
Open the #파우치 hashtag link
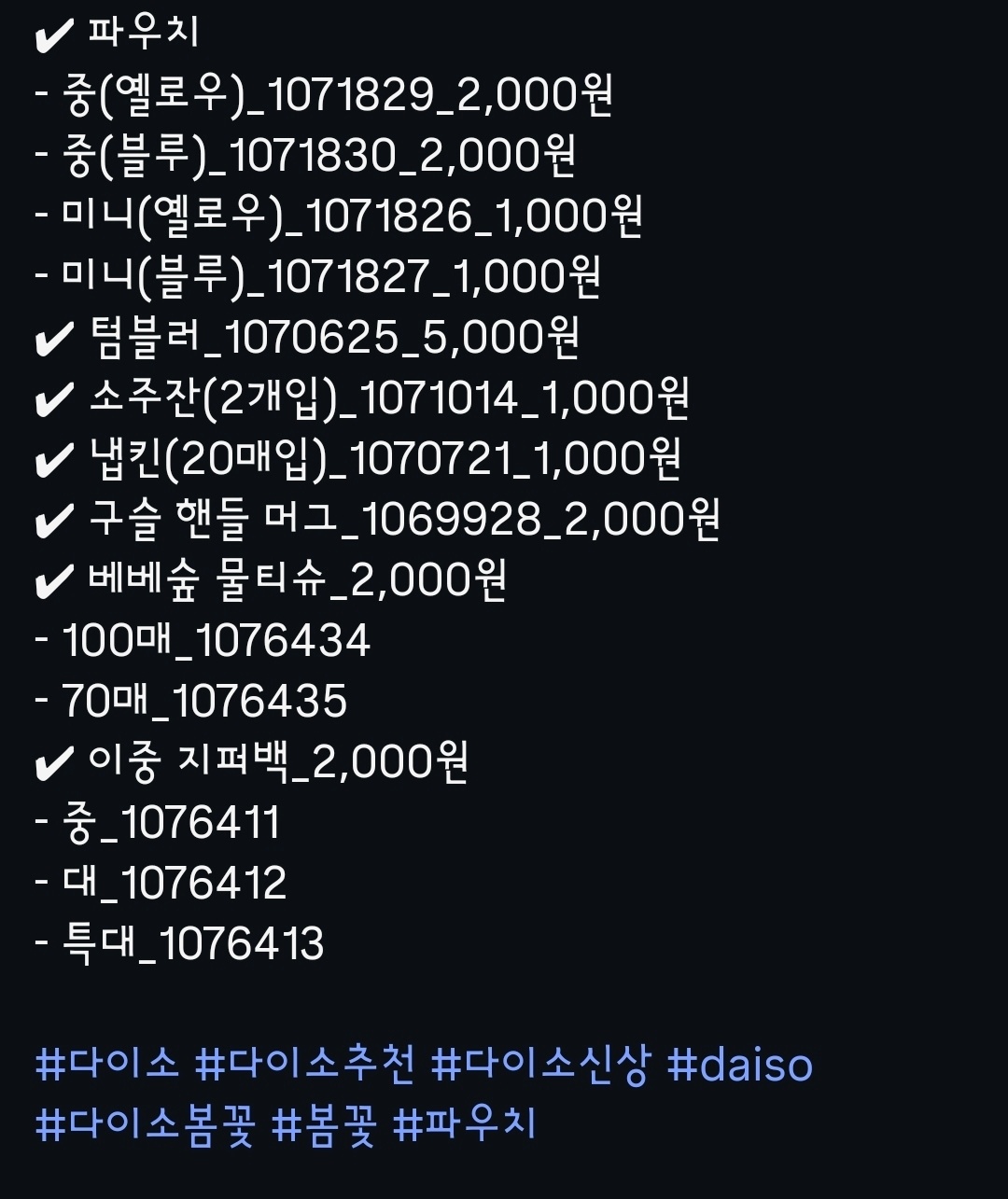(x=465, y=1123)
